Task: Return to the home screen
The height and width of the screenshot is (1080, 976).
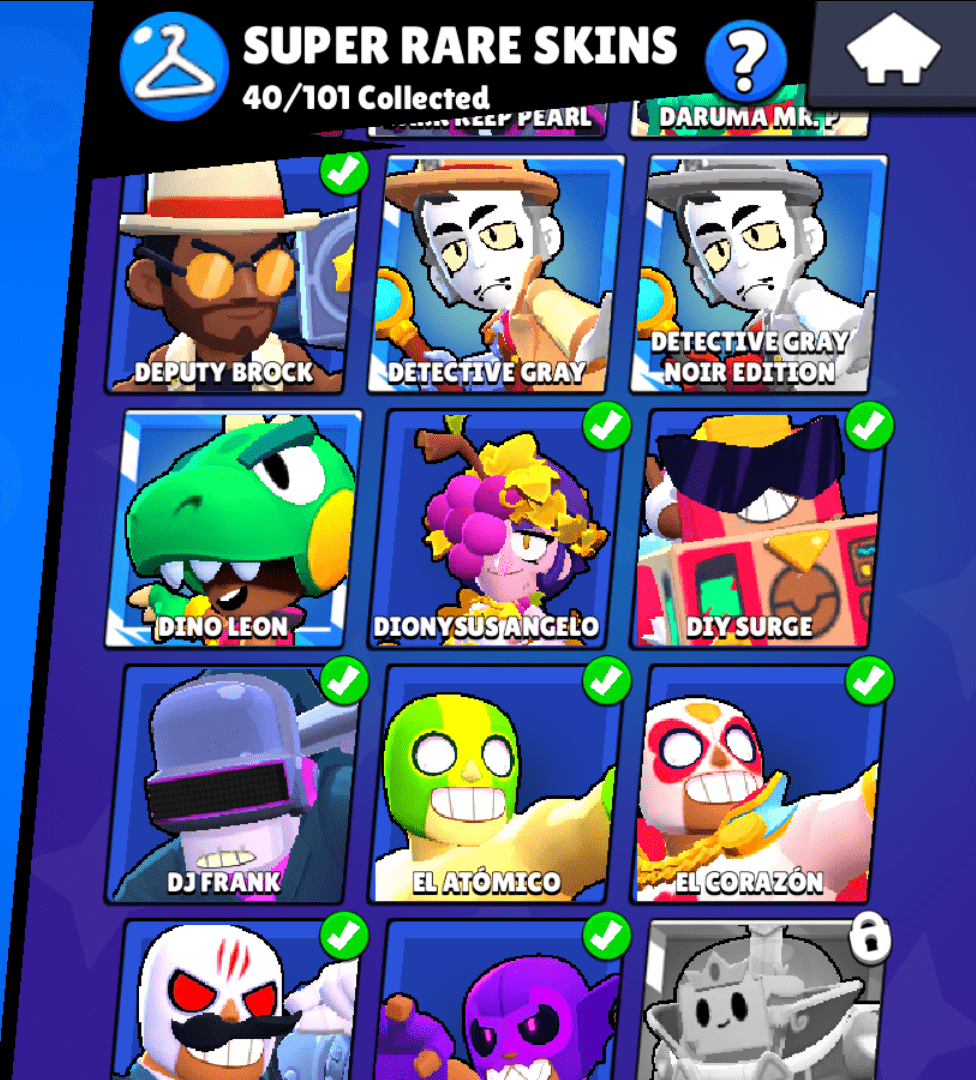Action: 893,50
